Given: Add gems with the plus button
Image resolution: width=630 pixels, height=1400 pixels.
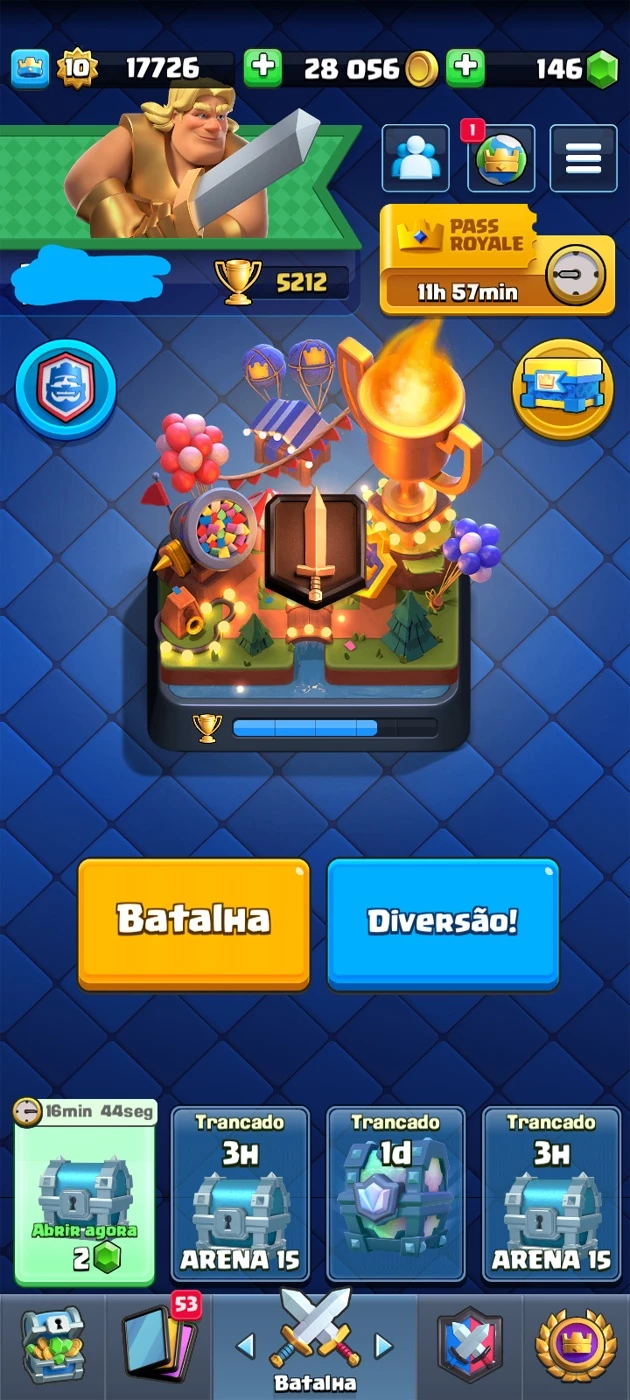Looking at the screenshot, I should 465,68.
